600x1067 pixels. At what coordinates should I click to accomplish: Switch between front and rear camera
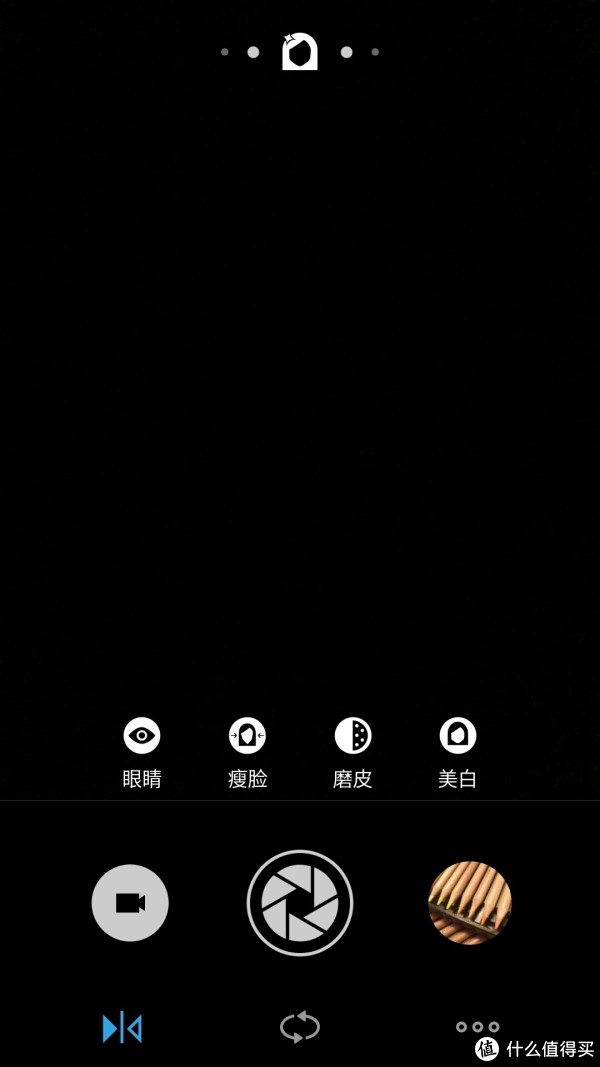300,1027
